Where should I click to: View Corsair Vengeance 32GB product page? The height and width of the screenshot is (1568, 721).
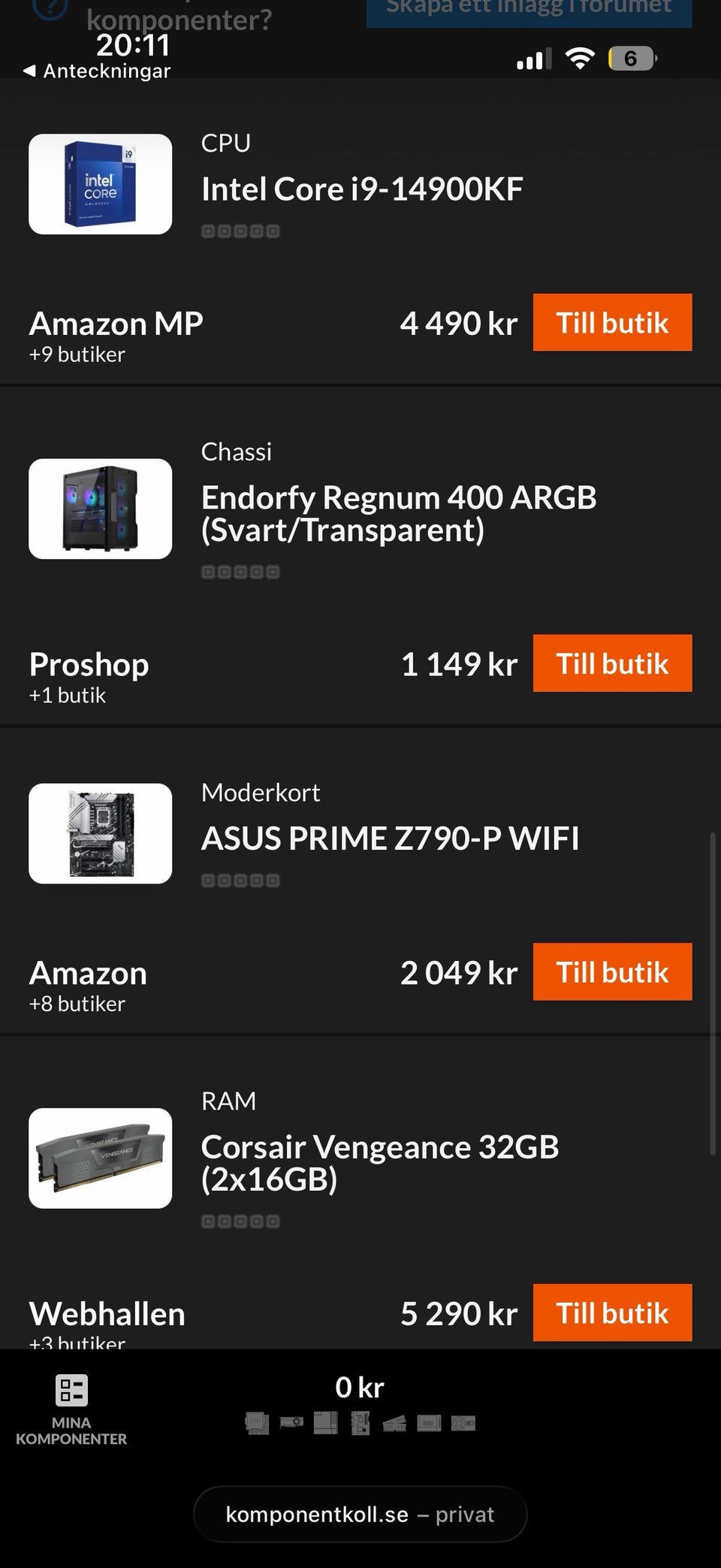pos(379,1163)
